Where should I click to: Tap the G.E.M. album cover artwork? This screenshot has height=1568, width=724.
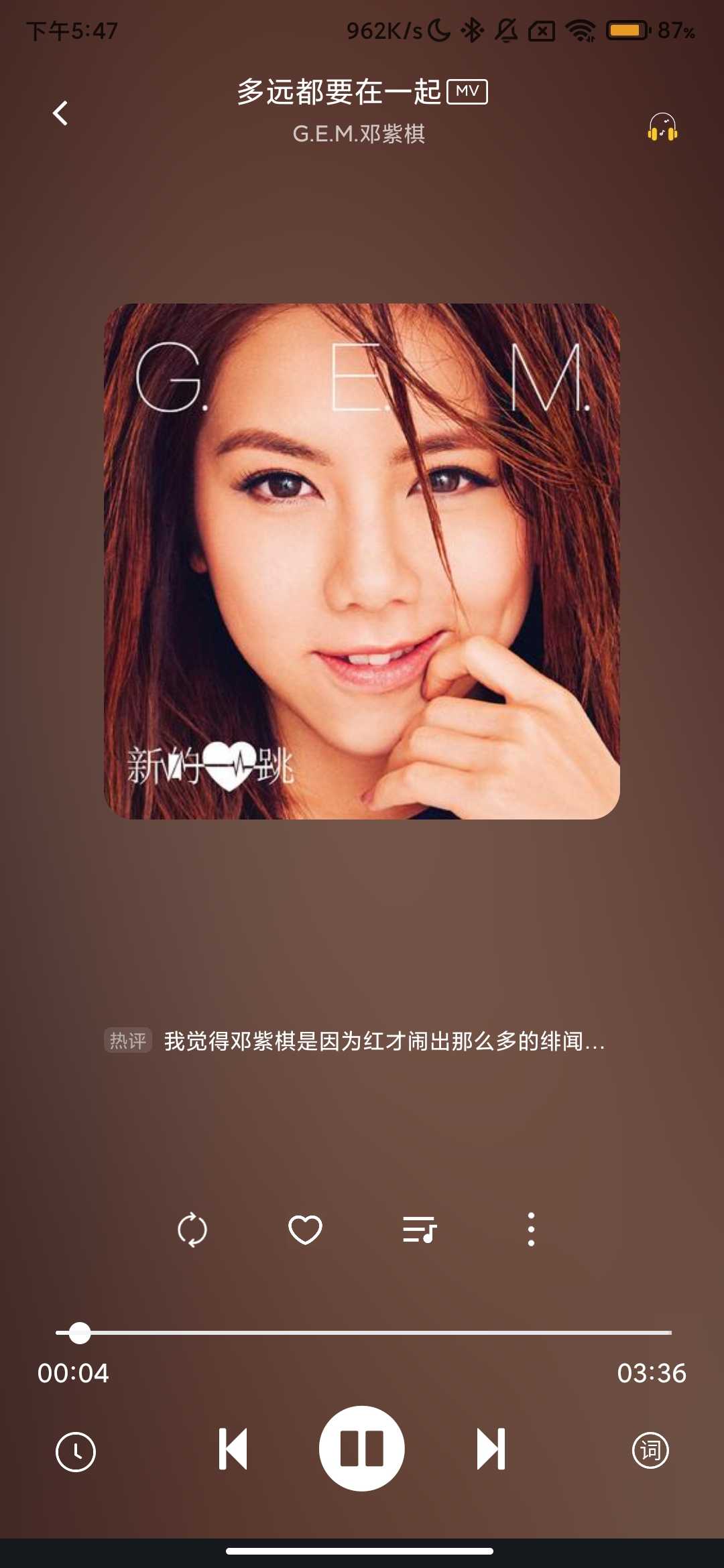pos(362,562)
